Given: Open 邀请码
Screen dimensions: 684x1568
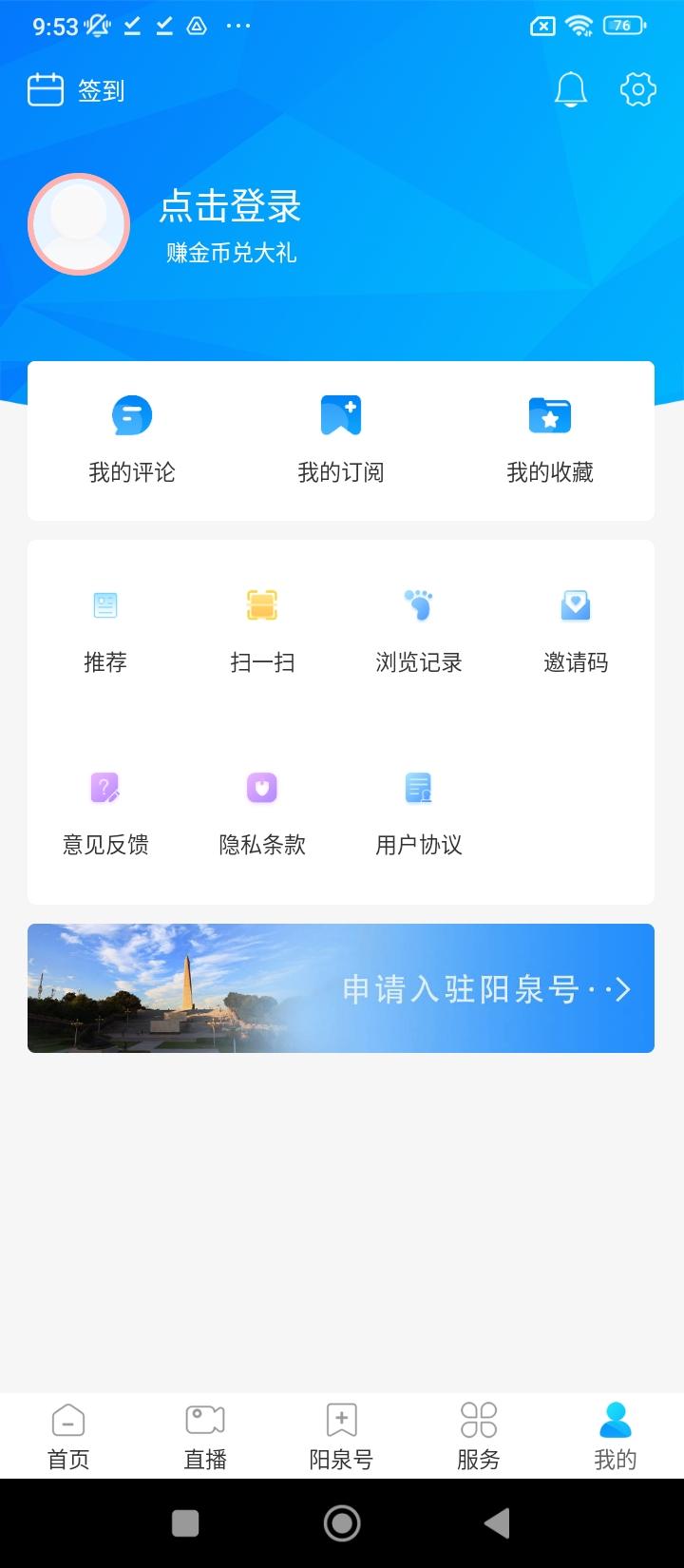Looking at the screenshot, I should coord(576,629).
